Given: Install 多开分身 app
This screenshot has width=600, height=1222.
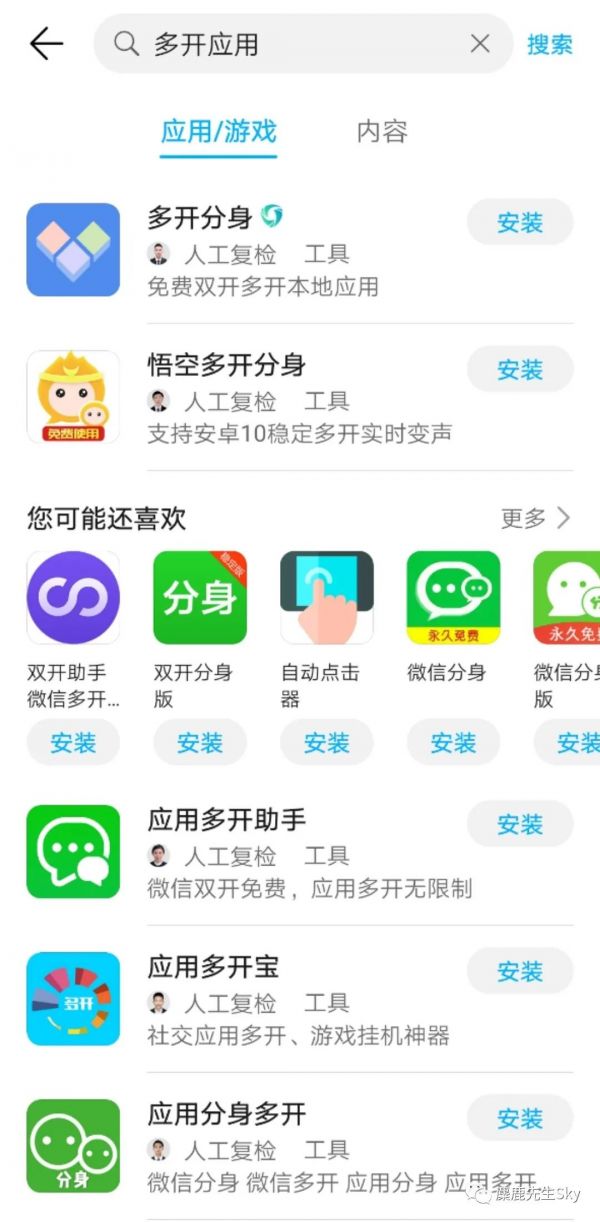Looking at the screenshot, I should [x=519, y=223].
